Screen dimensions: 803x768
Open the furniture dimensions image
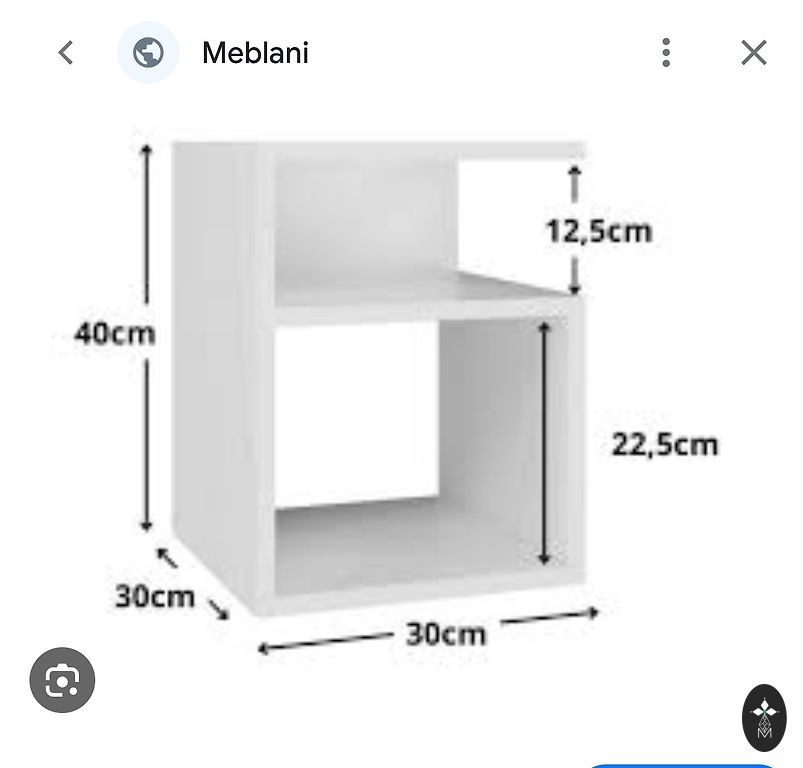tap(400, 390)
